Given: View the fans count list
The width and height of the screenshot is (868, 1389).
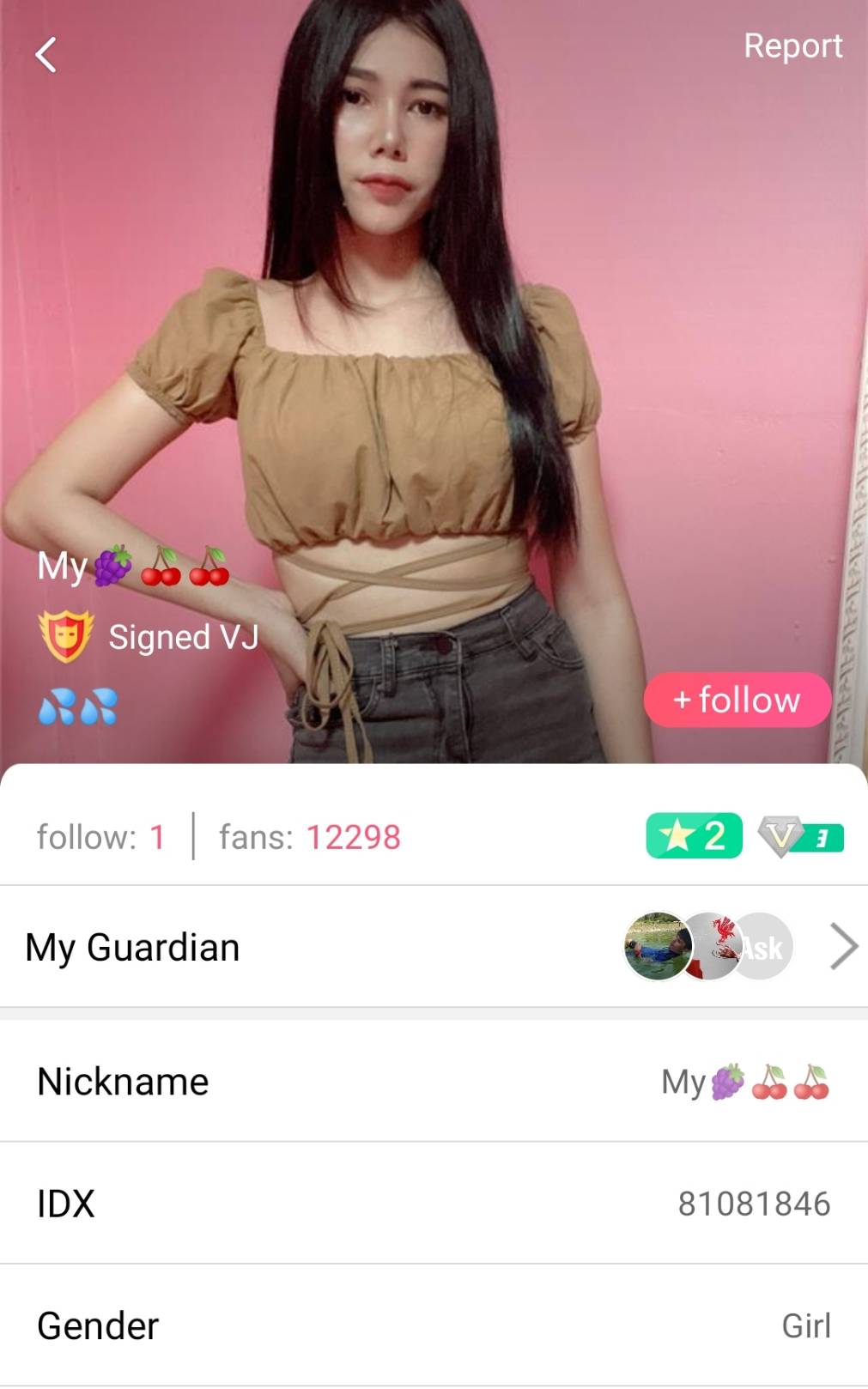Looking at the screenshot, I should coord(310,837).
